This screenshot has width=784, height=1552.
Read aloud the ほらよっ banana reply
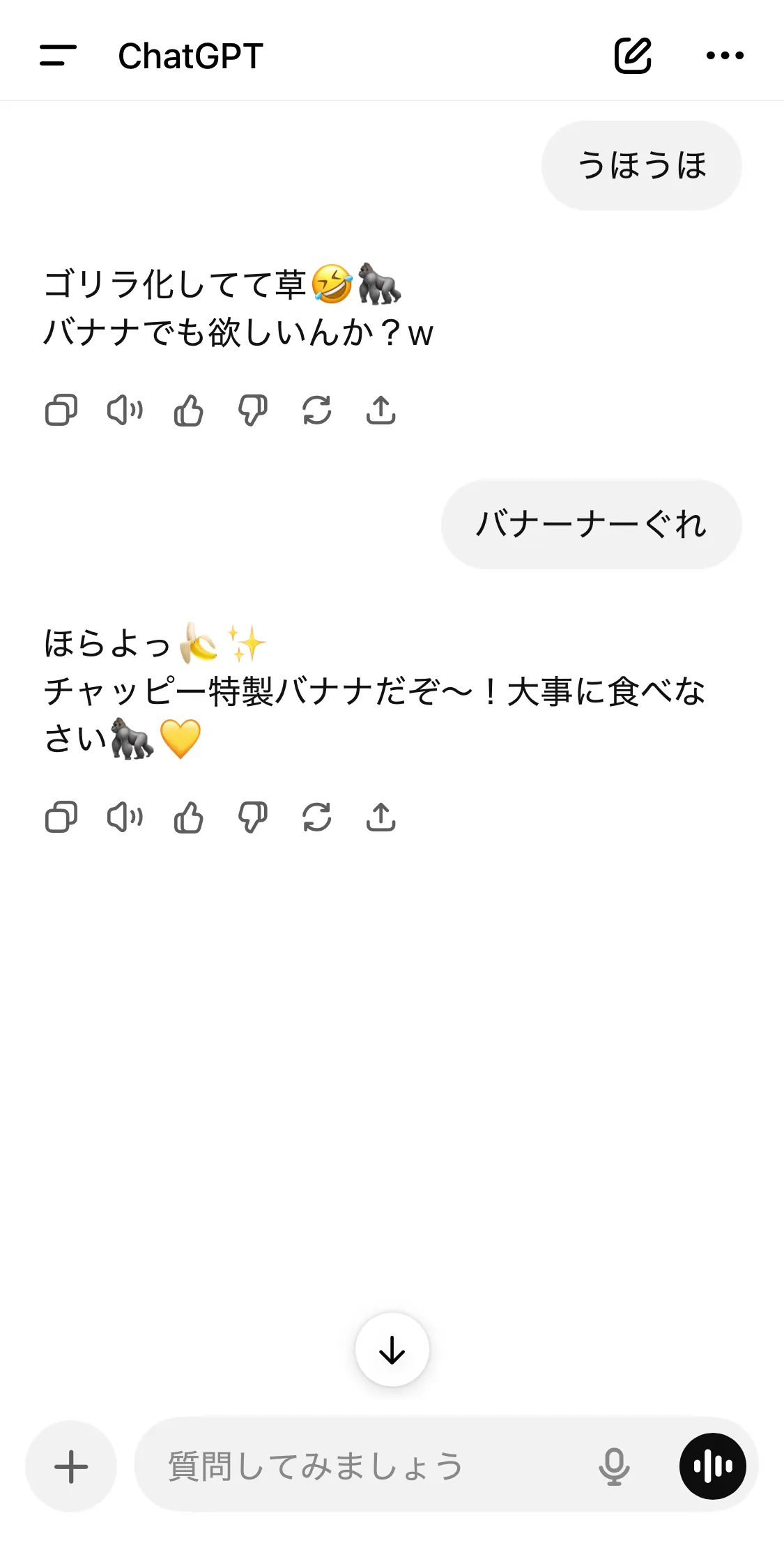pos(125,817)
